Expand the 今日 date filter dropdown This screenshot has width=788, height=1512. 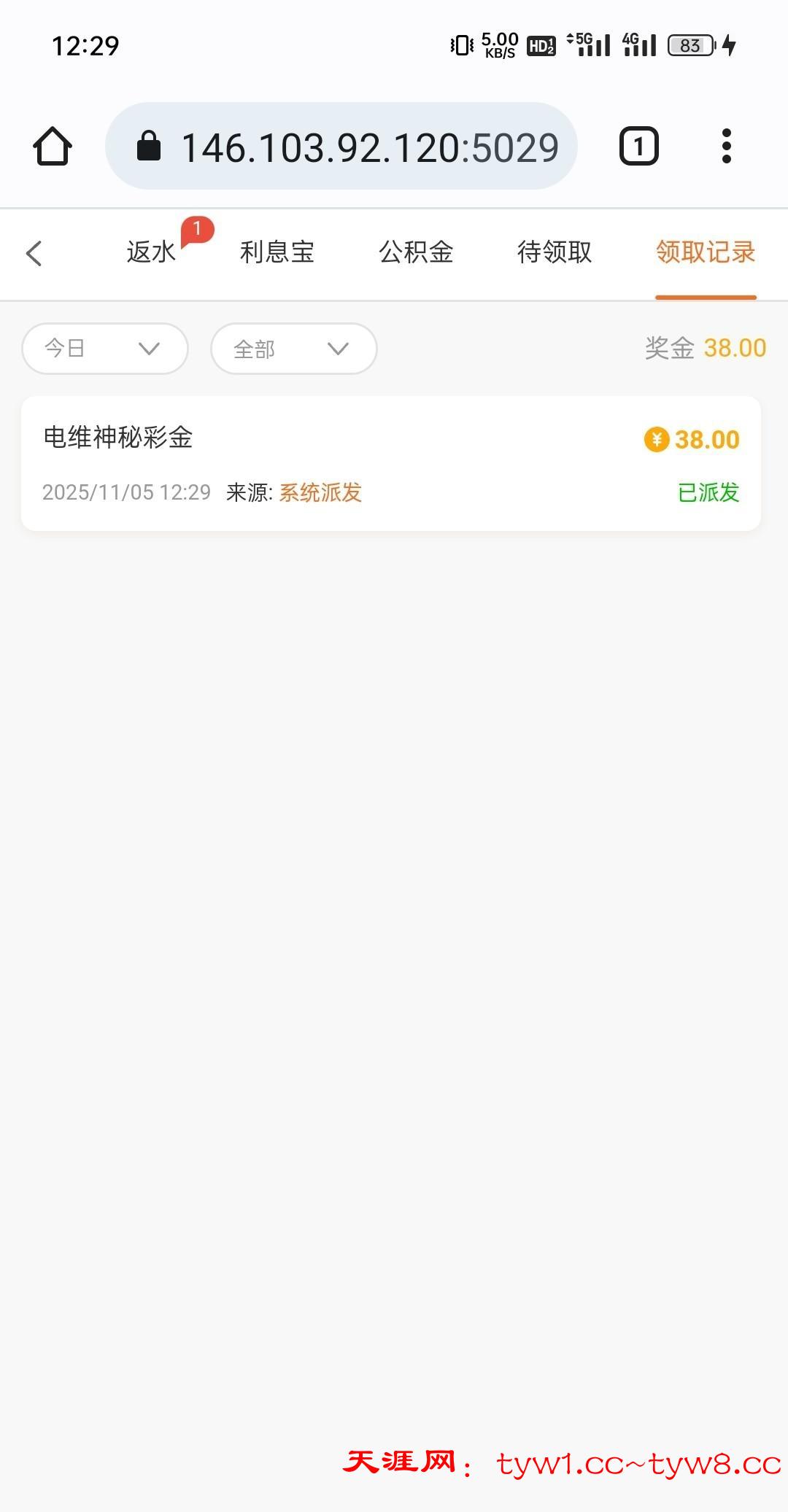(105, 349)
